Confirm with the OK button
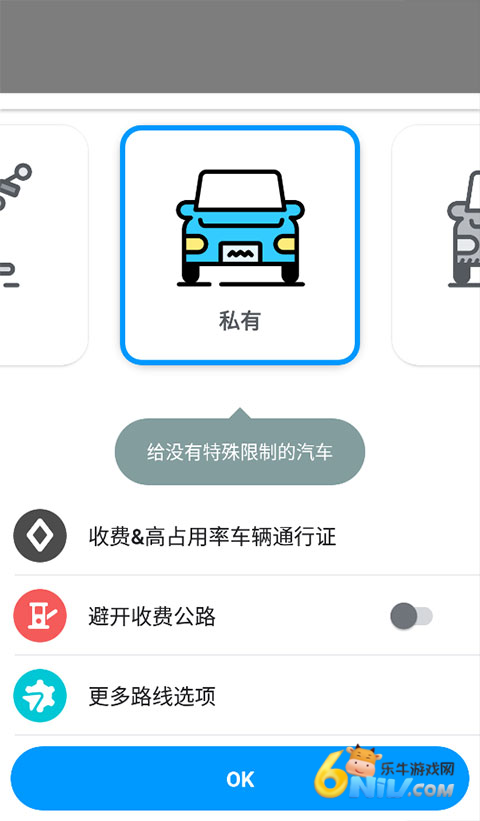 click(x=240, y=779)
